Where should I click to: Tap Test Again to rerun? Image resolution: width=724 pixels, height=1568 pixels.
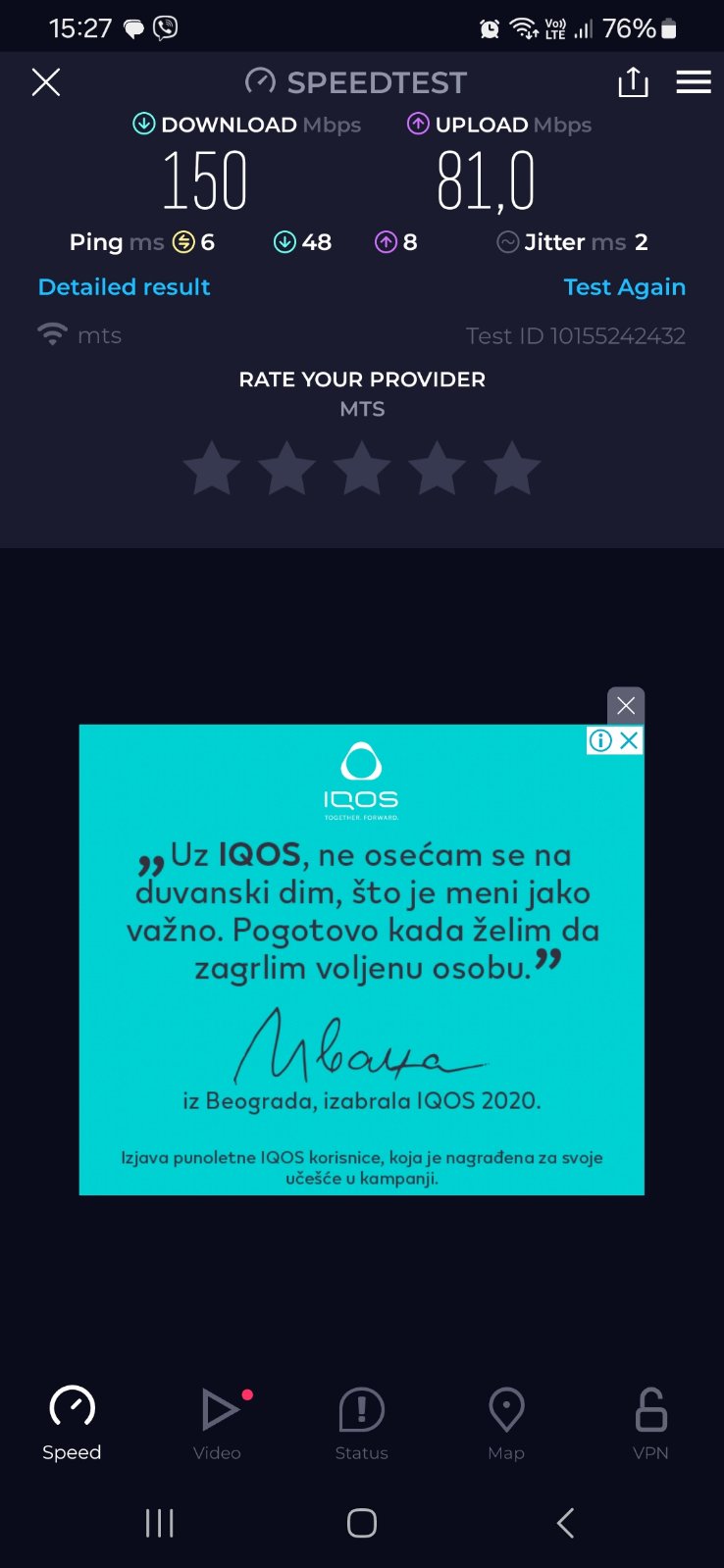[x=624, y=287]
